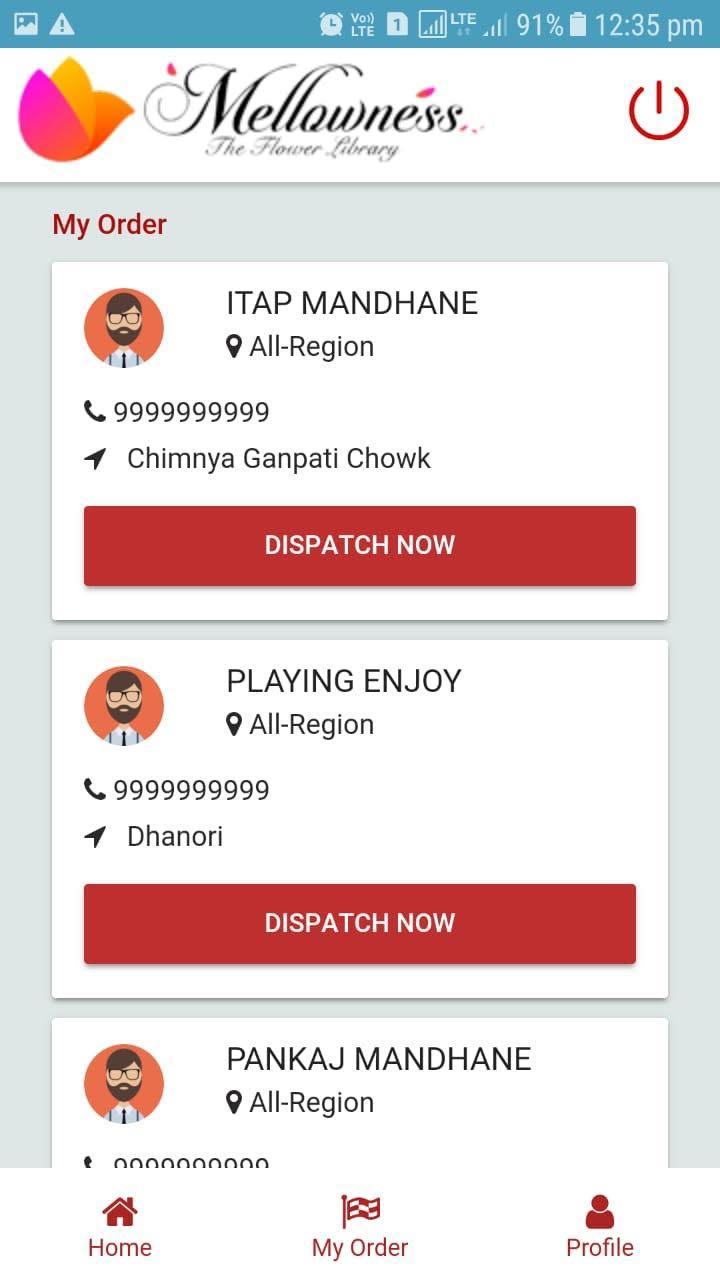Dispatch the ITAP MANDHANE order now

(x=359, y=545)
